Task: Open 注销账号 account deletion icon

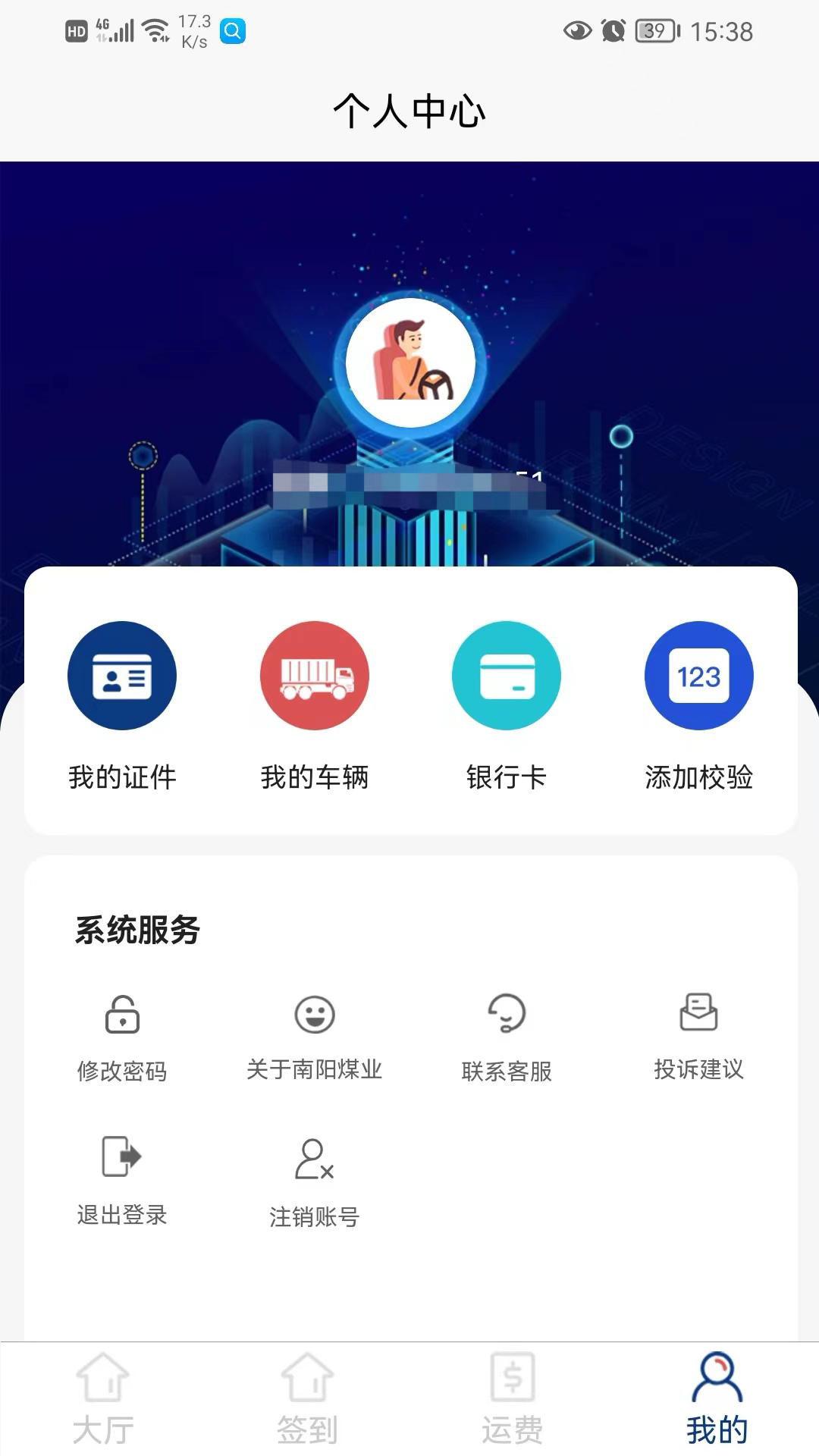Action: [316, 1156]
